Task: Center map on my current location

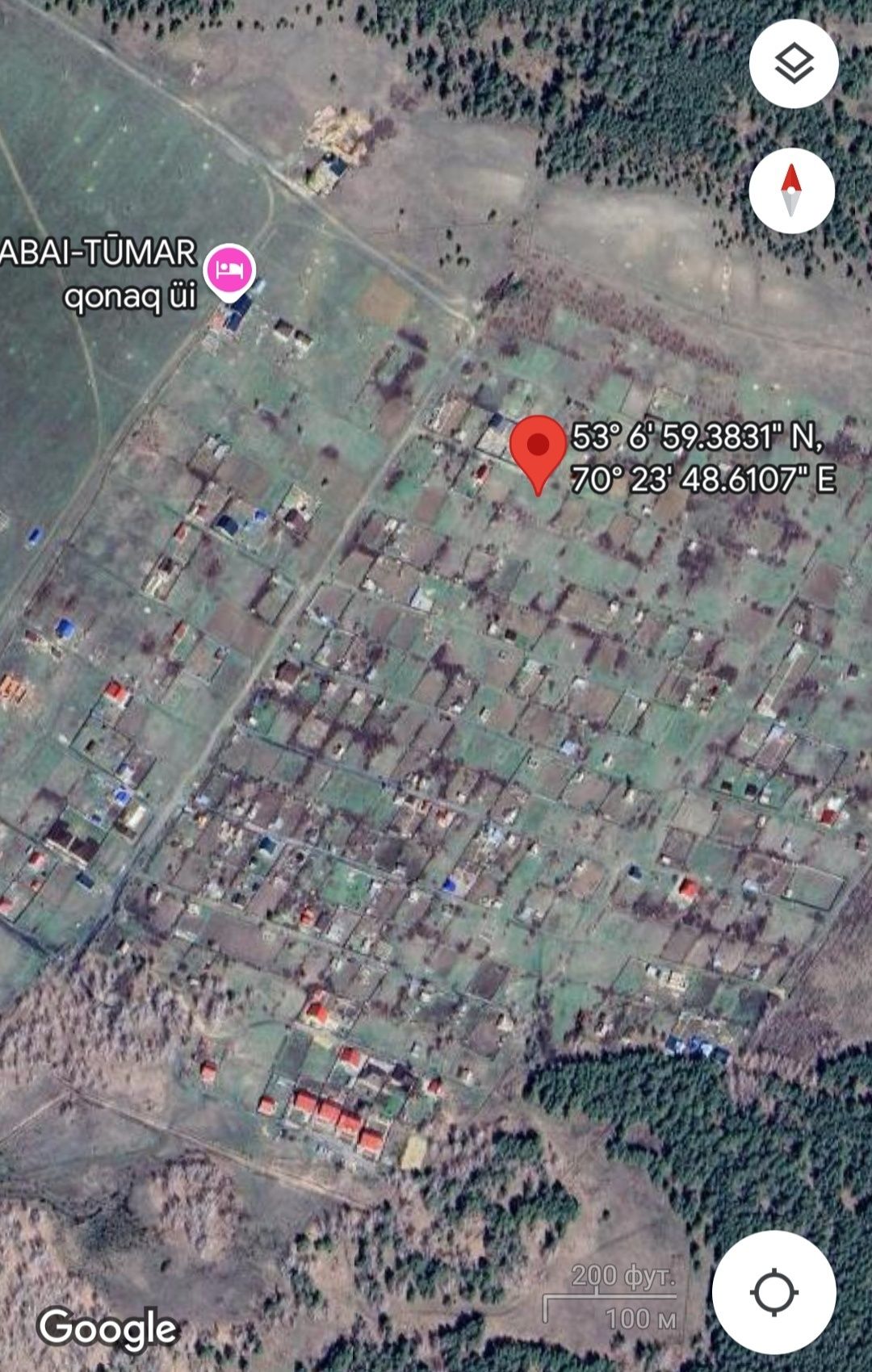Action: pos(773,1292)
